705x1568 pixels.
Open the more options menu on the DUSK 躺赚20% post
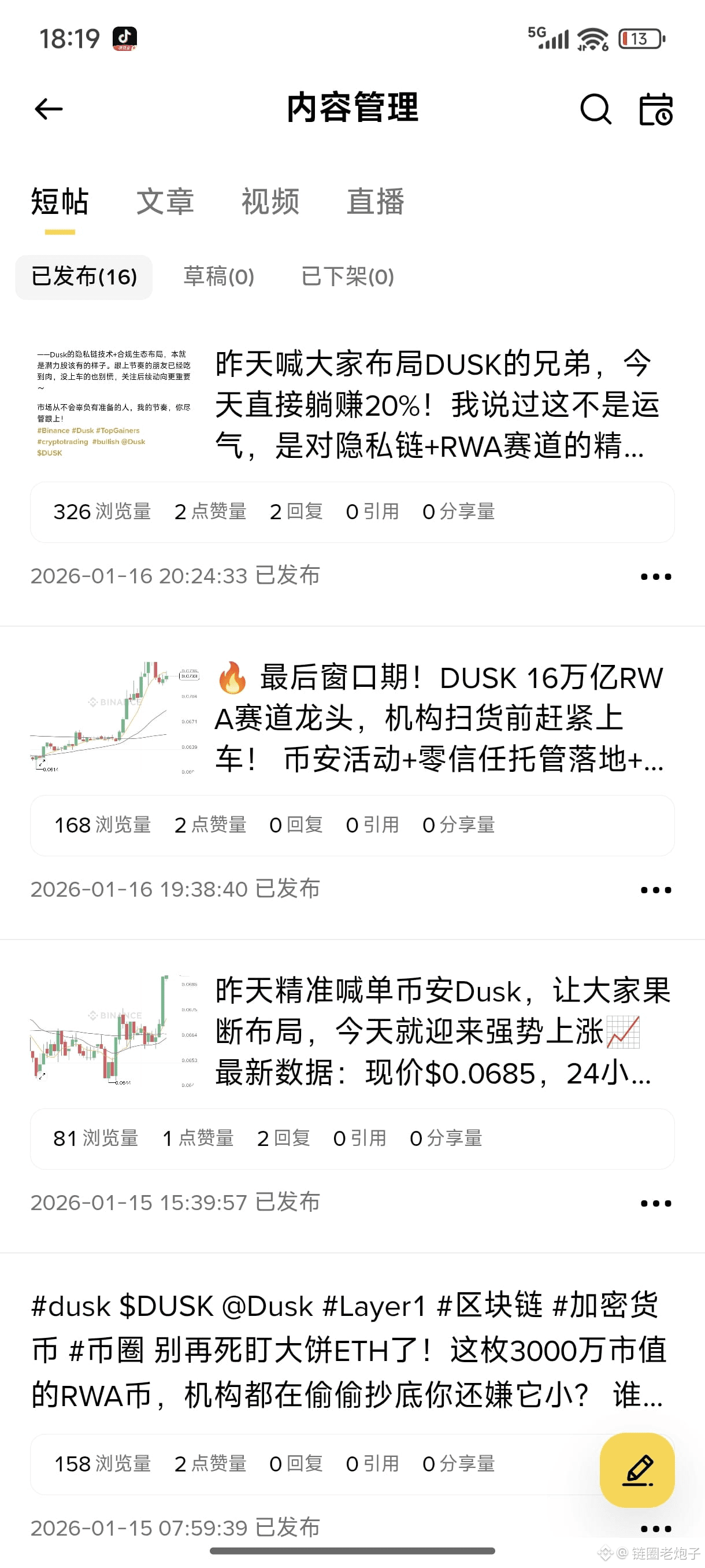655,575
